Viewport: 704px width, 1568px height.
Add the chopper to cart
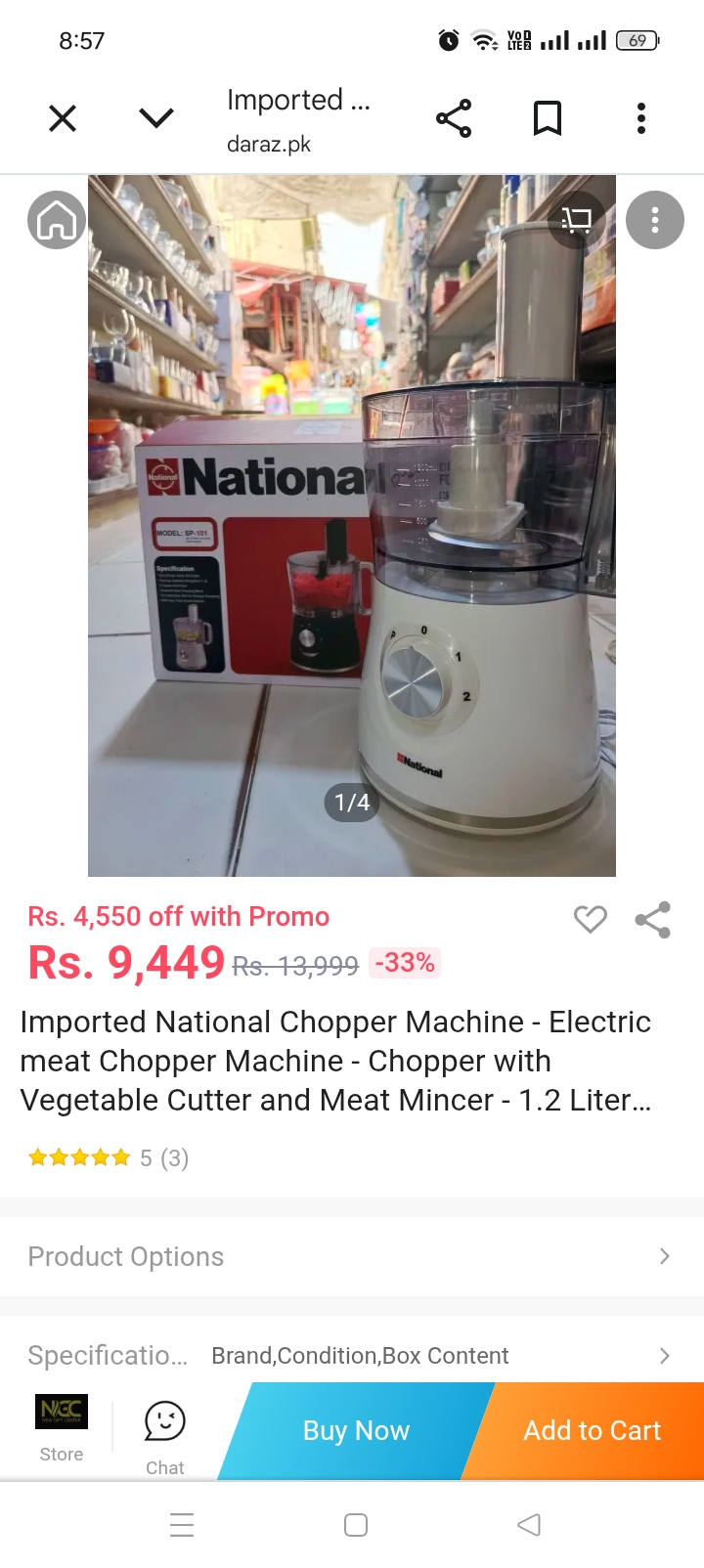click(593, 1430)
